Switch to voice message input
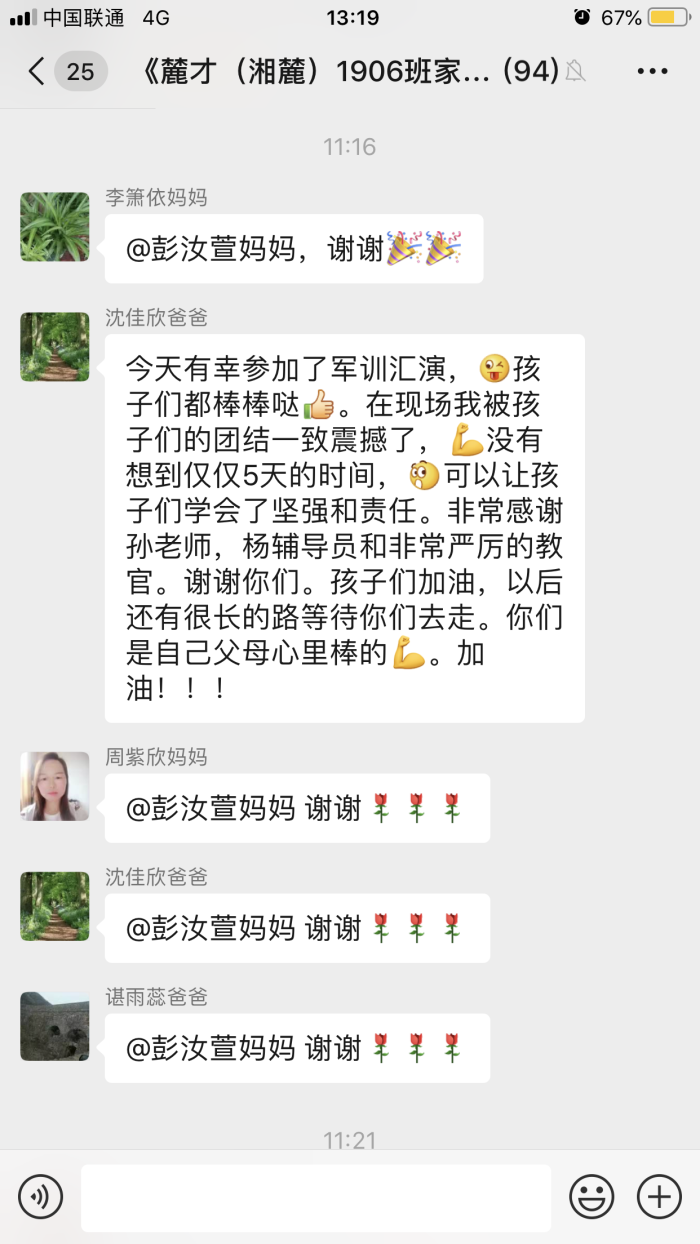Viewport: 700px width, 1244px height. coord(40,1196)
